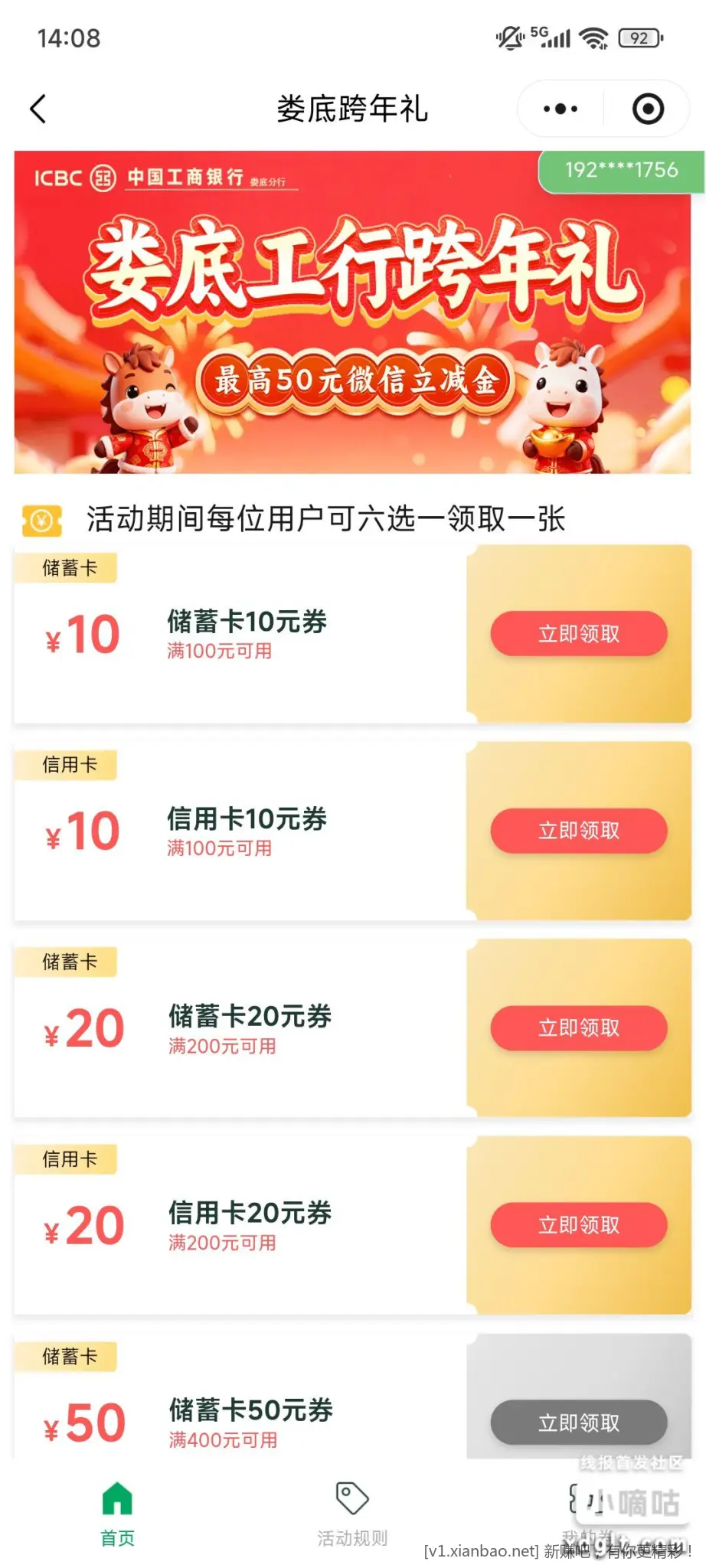This screenshot has height=1568, width=706.
Task: Claim the 储蓄卡10元券 coupon
Action: click(578, 634)
